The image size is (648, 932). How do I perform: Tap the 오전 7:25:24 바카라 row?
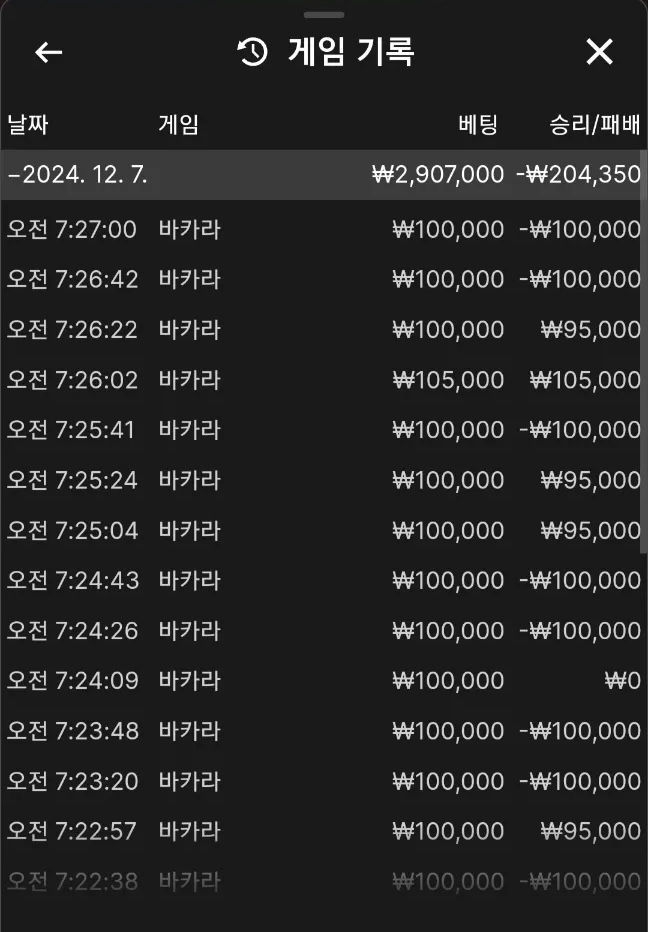323,480
